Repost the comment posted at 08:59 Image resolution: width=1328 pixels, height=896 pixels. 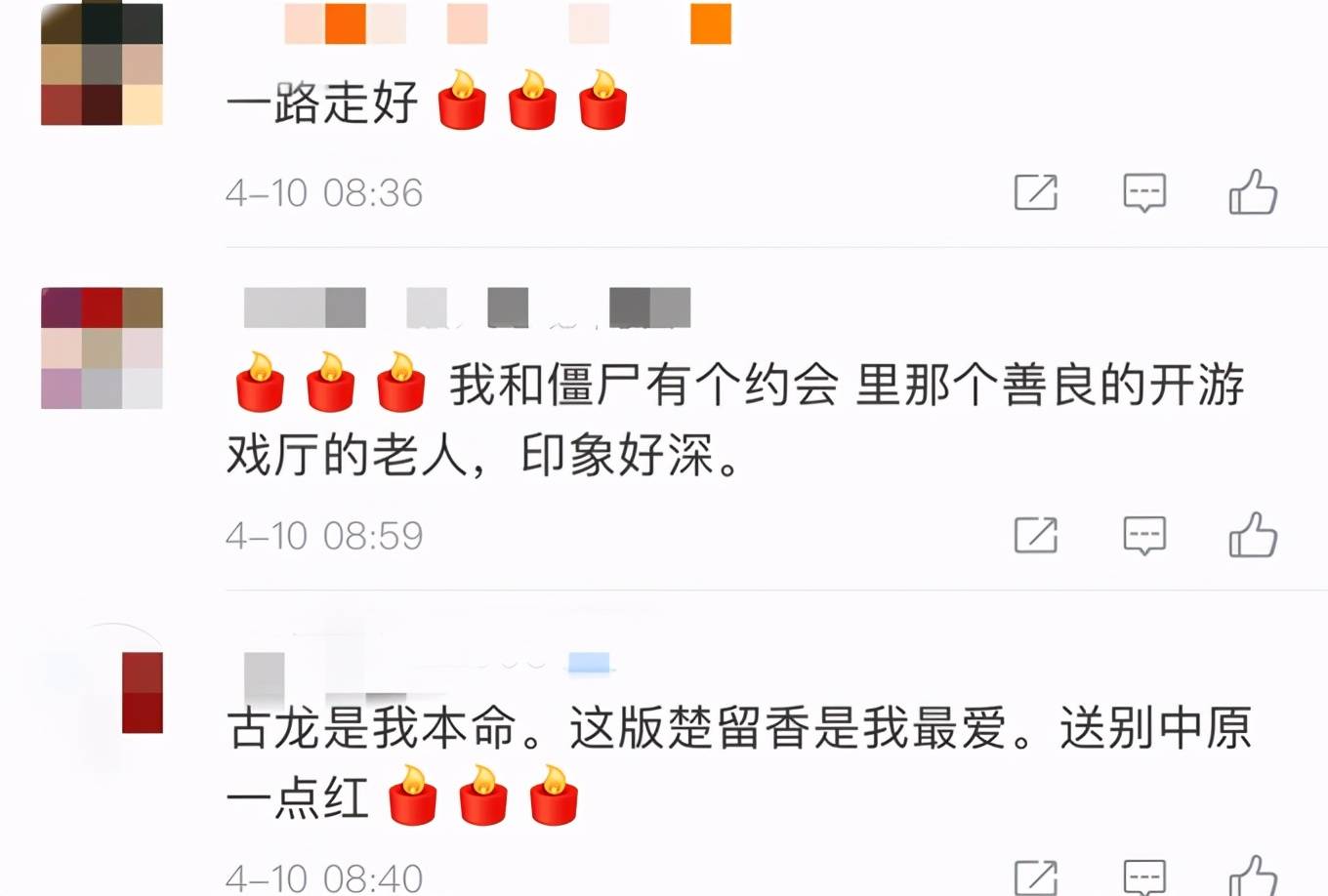point(1036,535)
